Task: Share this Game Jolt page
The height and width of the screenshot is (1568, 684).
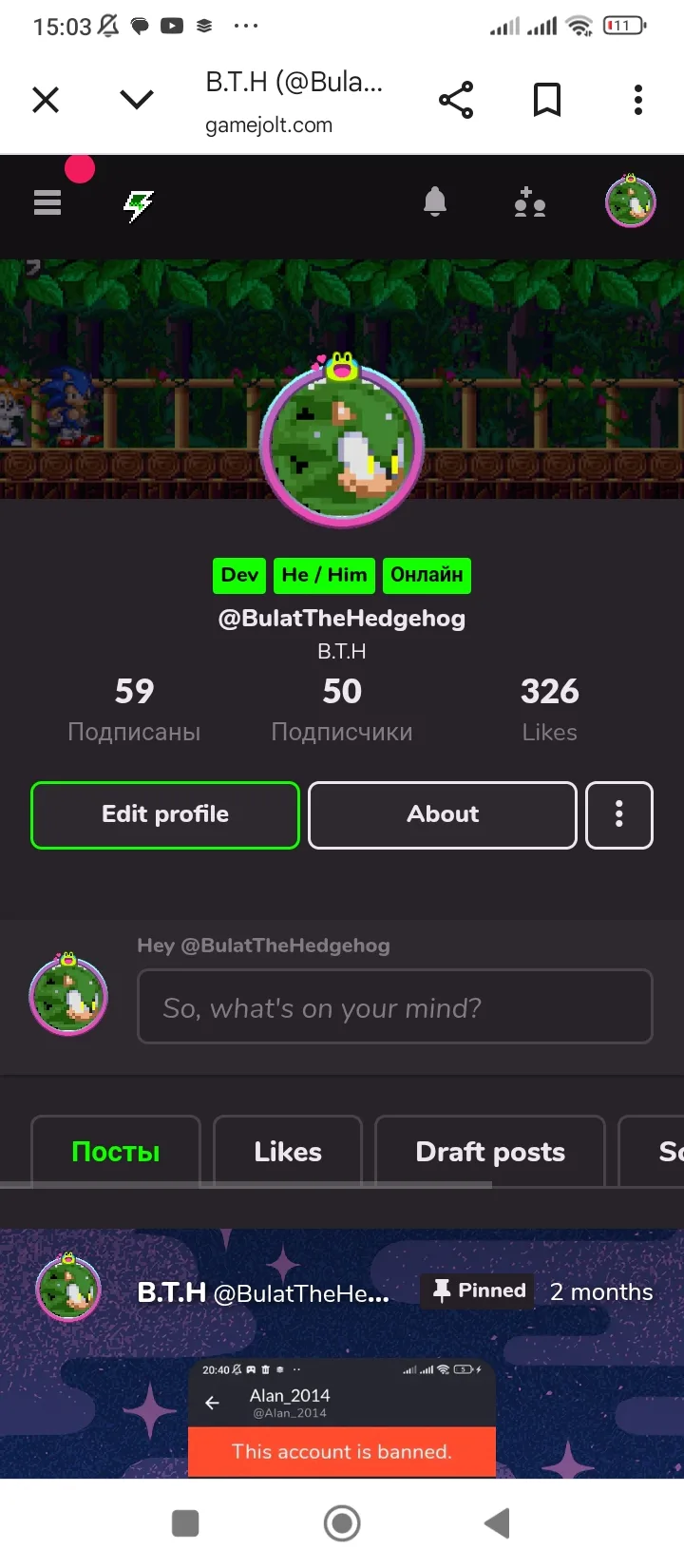Action: 456,100
